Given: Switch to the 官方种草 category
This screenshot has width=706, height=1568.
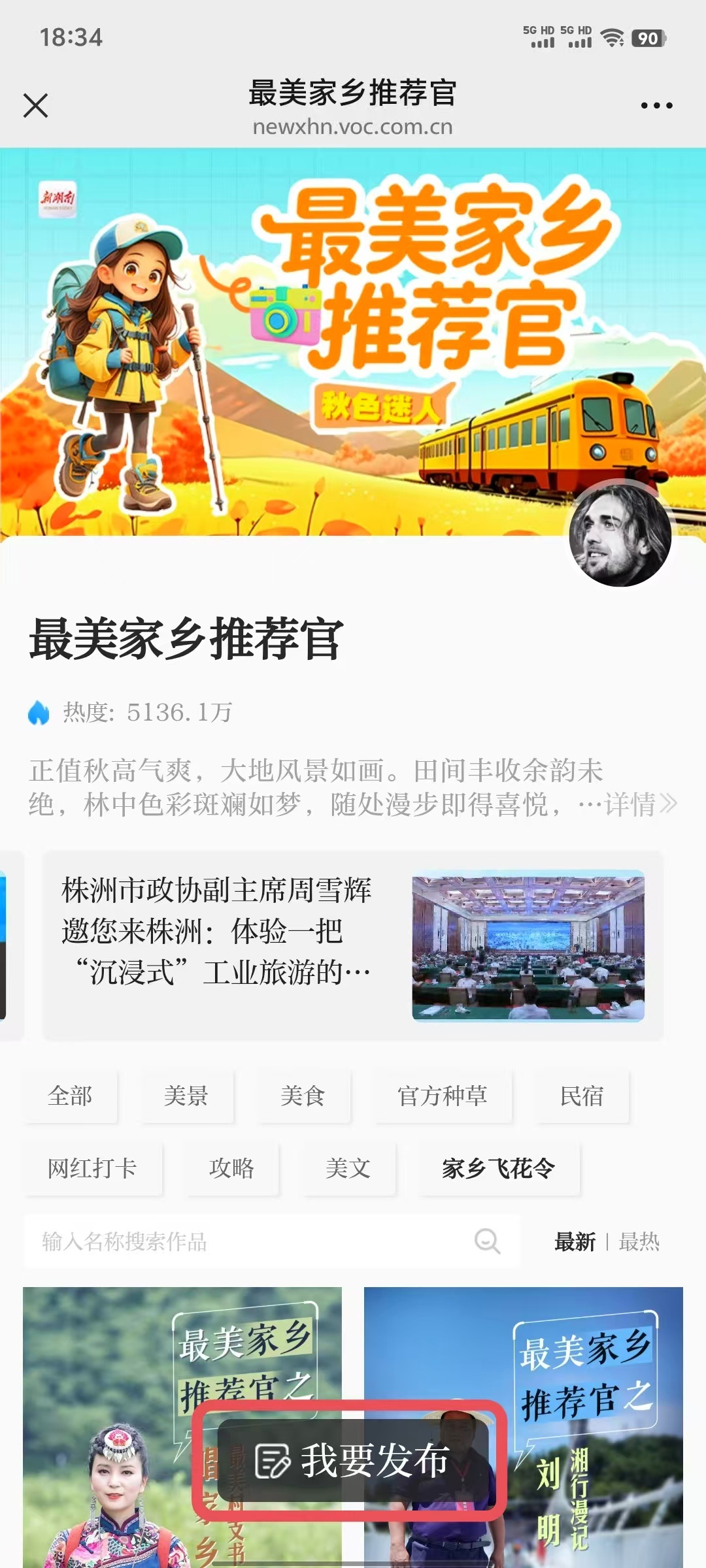Looking at the screenshot, I should click(x=443, y=1096).
